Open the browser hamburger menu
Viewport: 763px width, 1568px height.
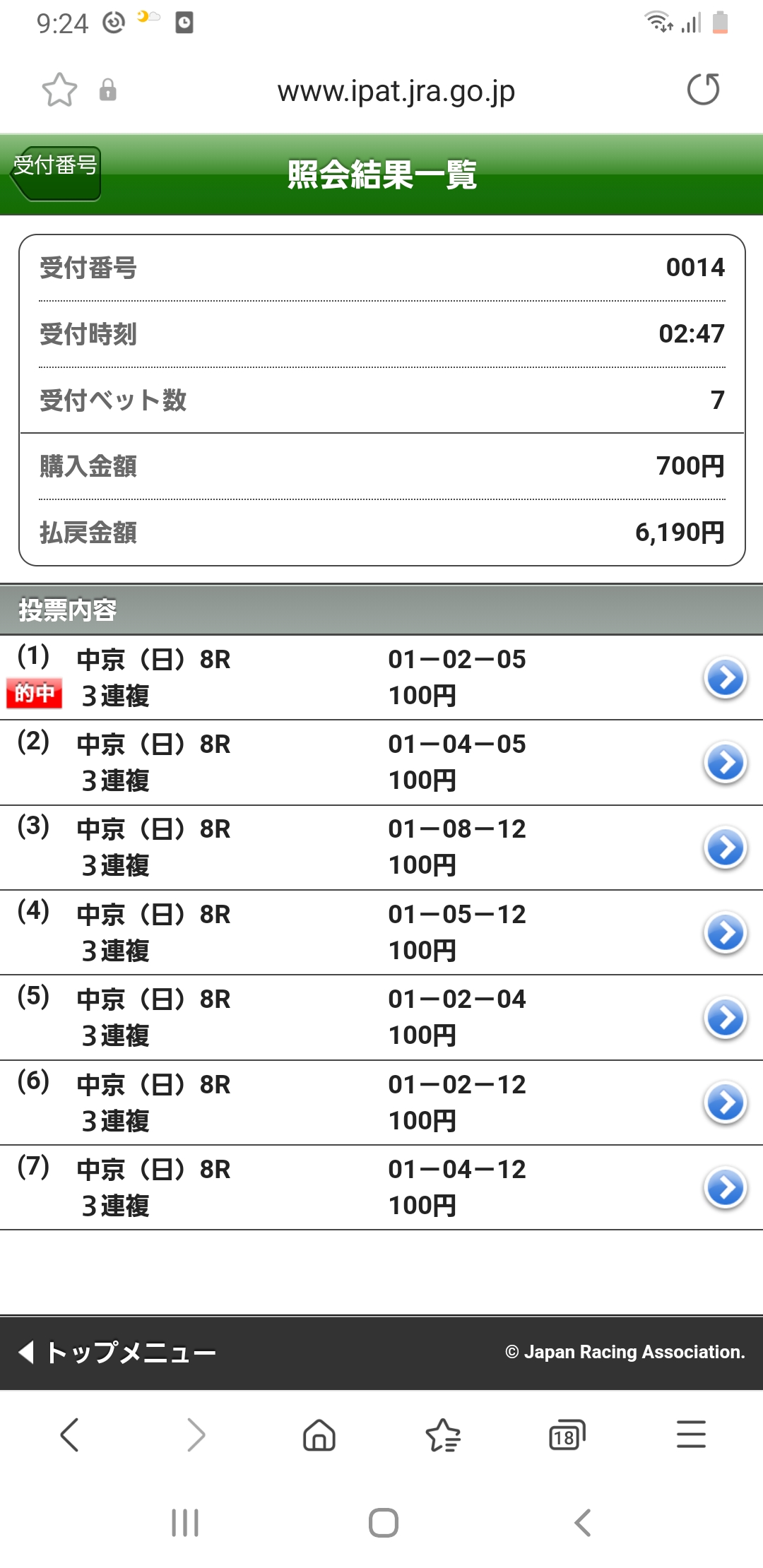point(691,1435)
